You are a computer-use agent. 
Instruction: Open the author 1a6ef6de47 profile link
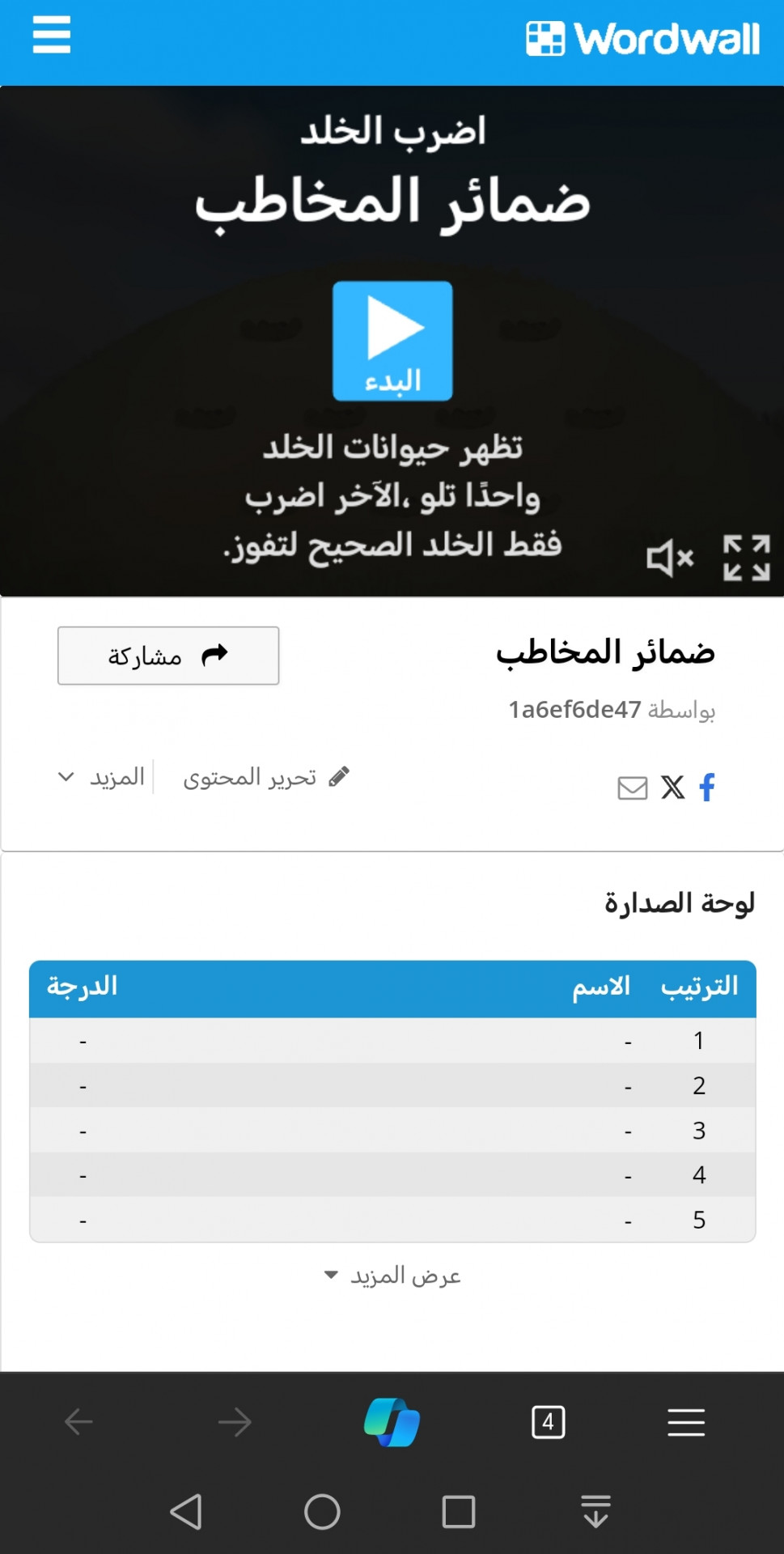(574, 710)
